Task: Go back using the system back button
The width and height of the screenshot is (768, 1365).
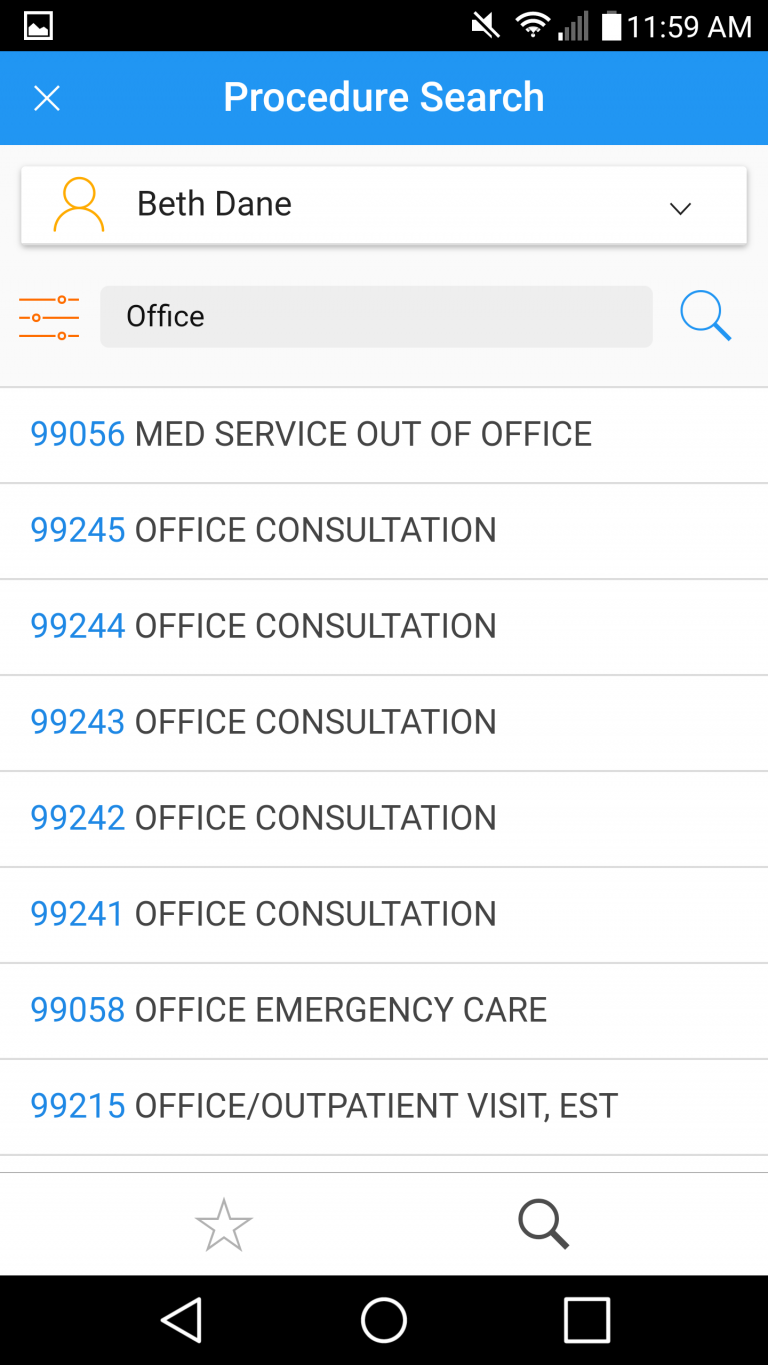Action: (x=182, y=1320)
